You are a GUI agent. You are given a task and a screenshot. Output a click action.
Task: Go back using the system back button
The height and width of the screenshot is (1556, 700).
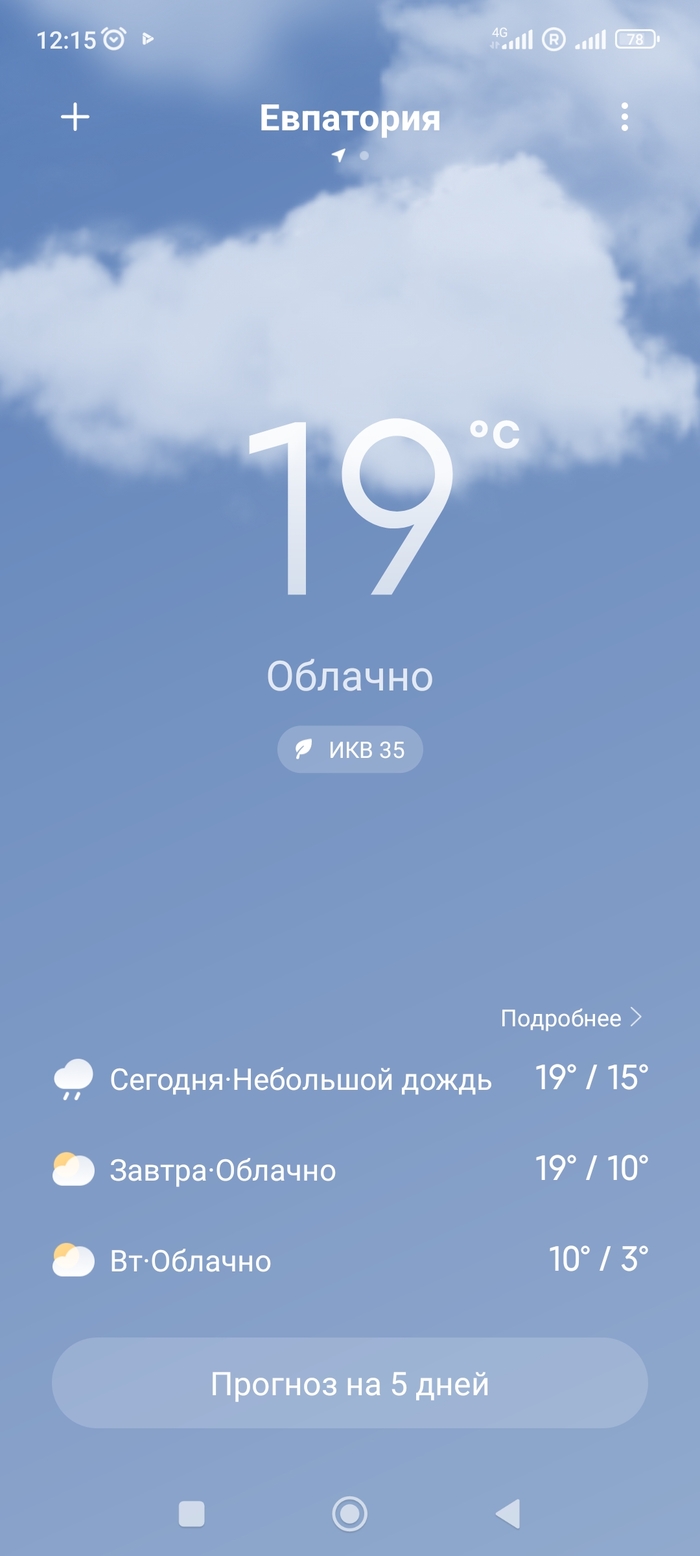coord(508,1514)
